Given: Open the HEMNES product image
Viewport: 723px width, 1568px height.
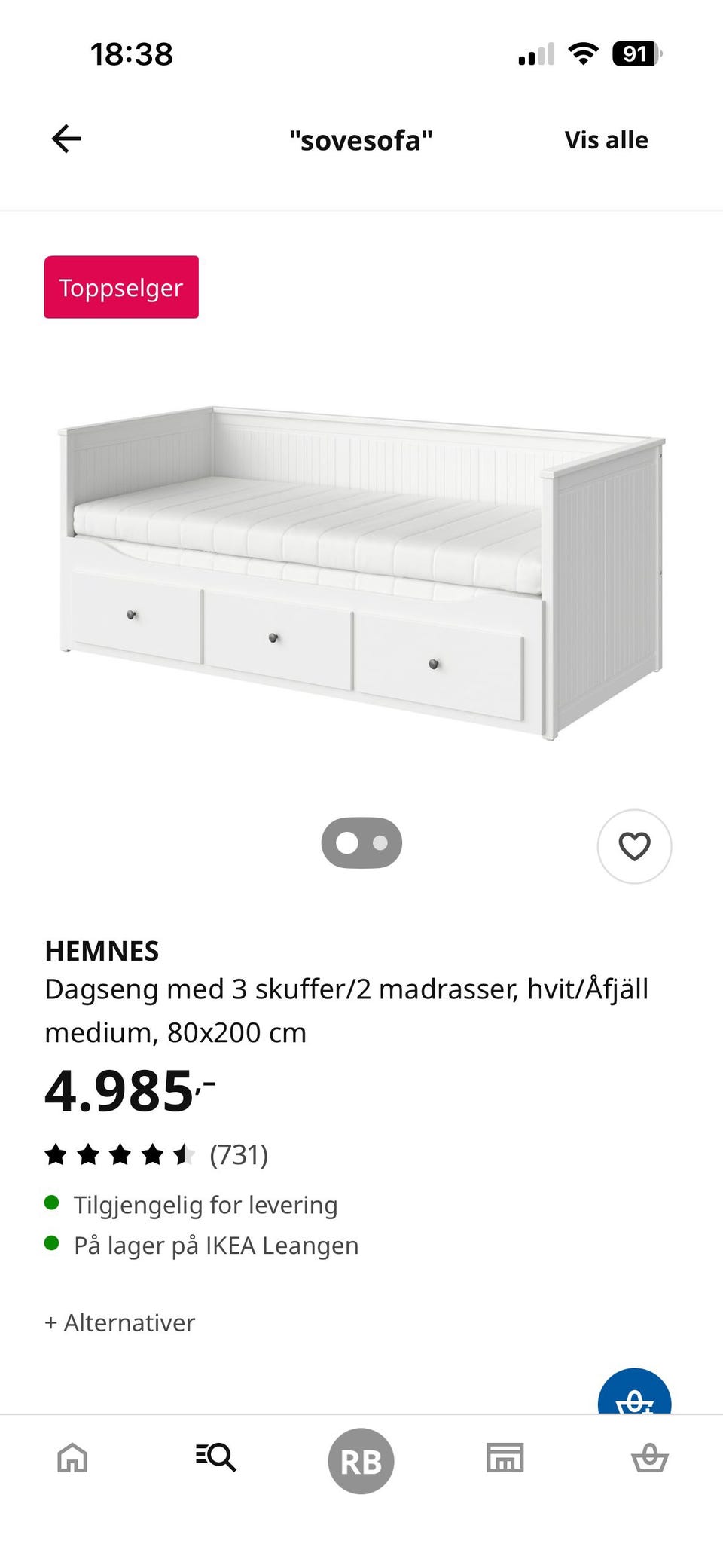Looking at the screenshot, I should pyautogui.click(x=361, y=573).
